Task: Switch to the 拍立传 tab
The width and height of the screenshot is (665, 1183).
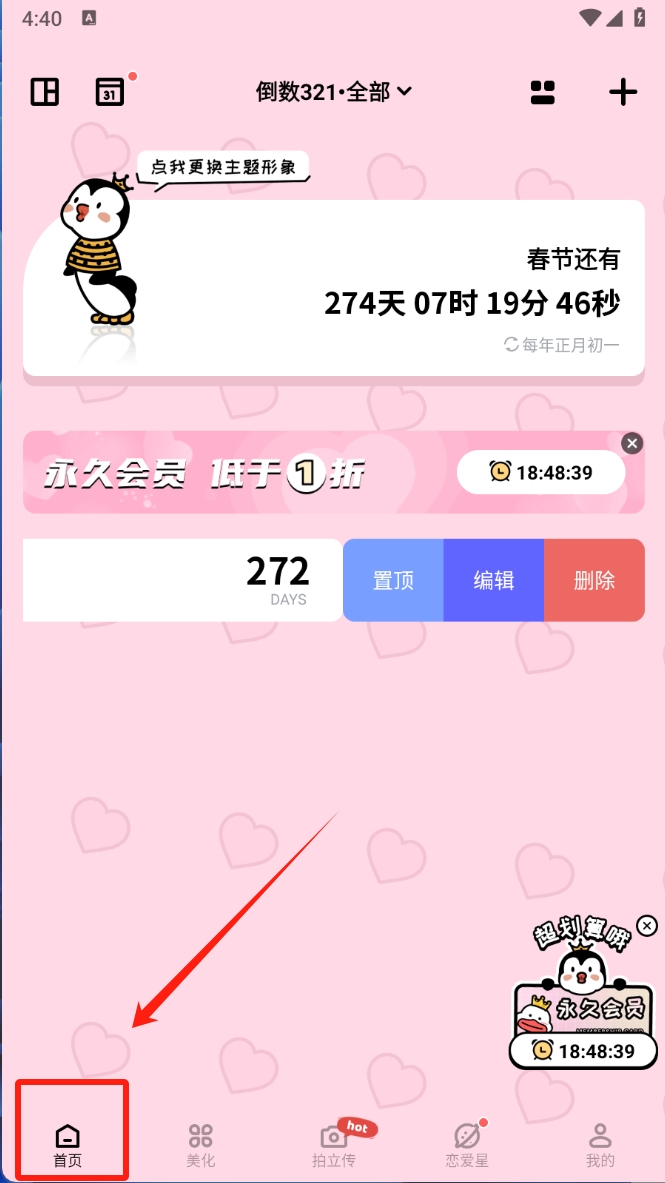Action: pos(334,1145)
